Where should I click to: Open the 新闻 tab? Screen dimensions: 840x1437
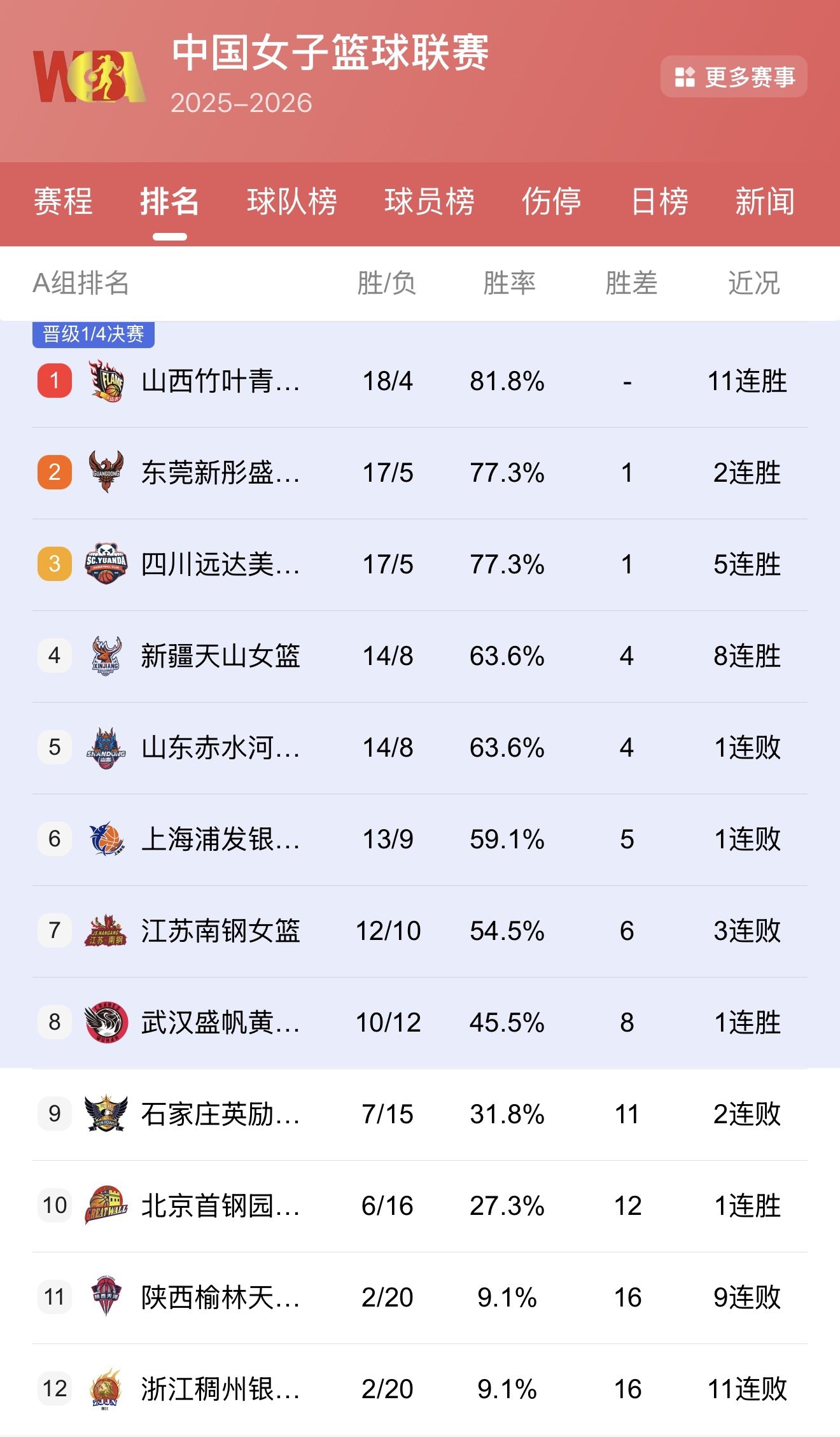(764, 202)
